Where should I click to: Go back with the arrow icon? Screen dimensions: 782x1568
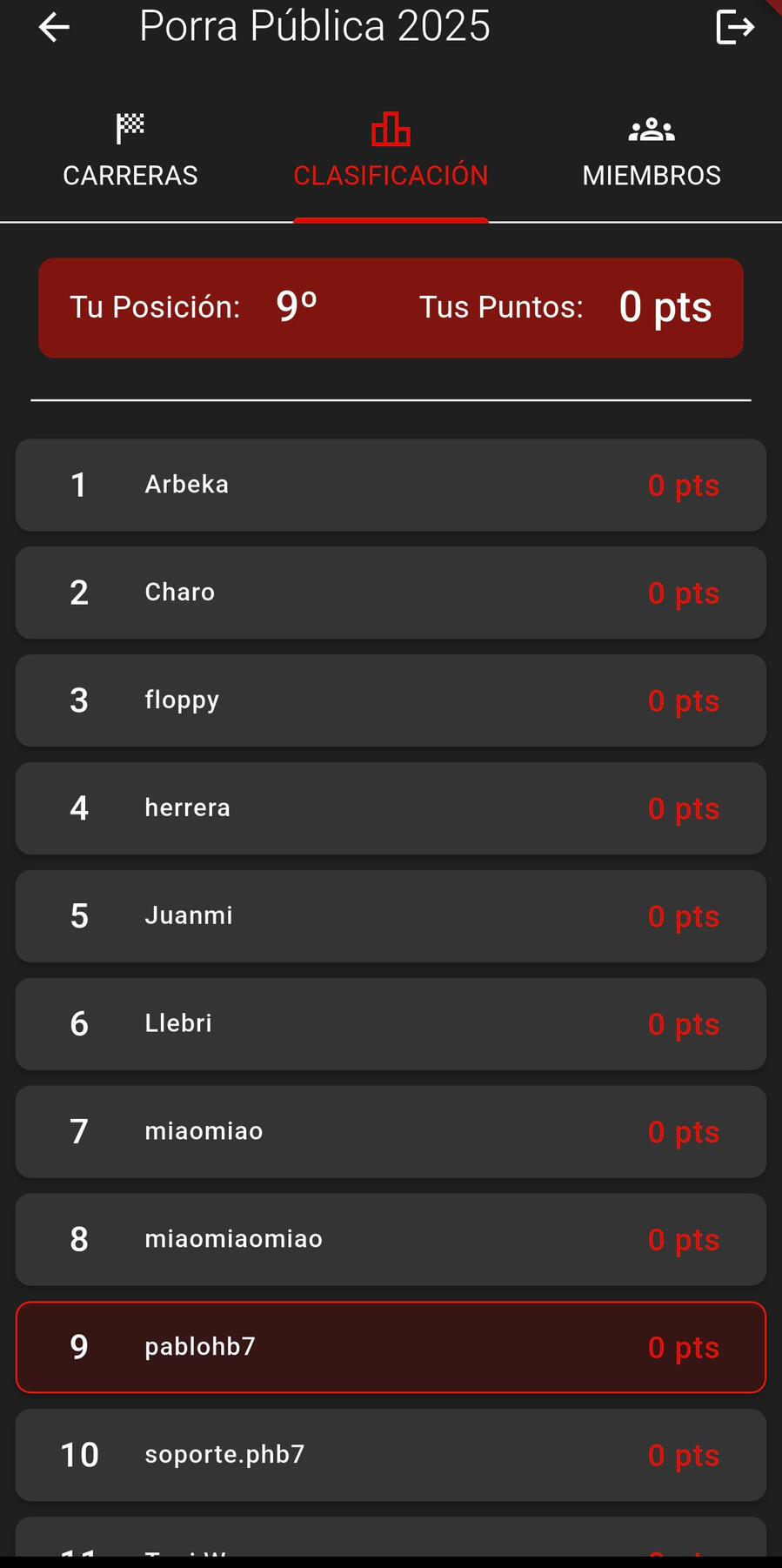tap(54, 27)
